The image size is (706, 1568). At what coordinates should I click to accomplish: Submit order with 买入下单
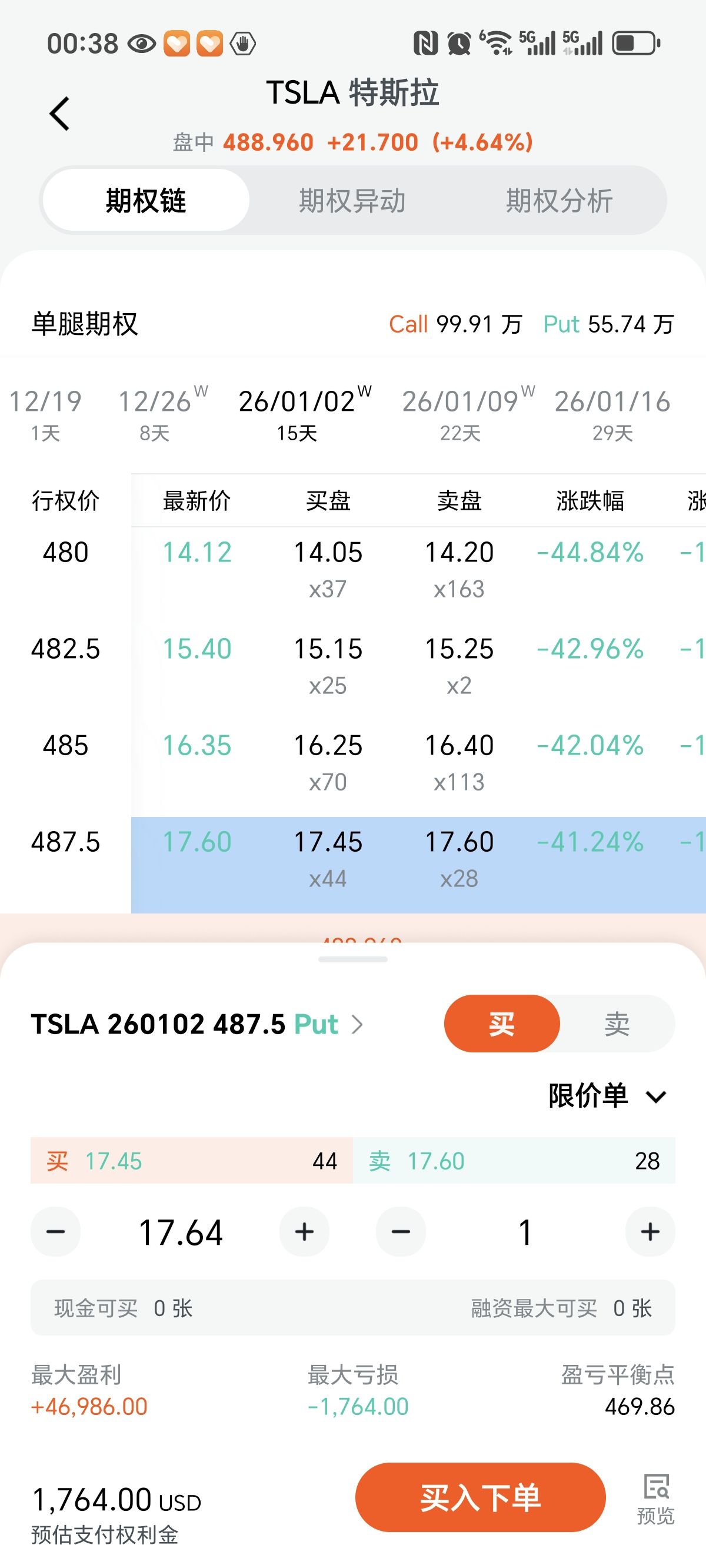click(x=480, y=1497)
